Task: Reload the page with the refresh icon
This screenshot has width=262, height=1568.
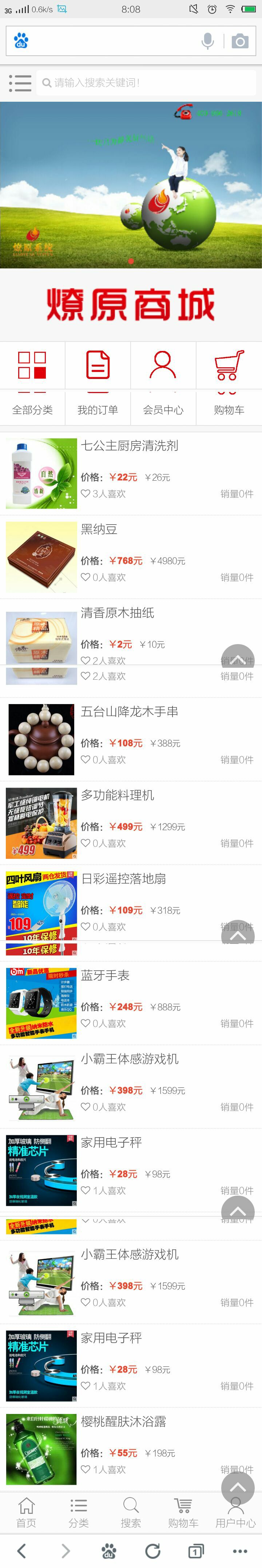Action: point(153,1550)
